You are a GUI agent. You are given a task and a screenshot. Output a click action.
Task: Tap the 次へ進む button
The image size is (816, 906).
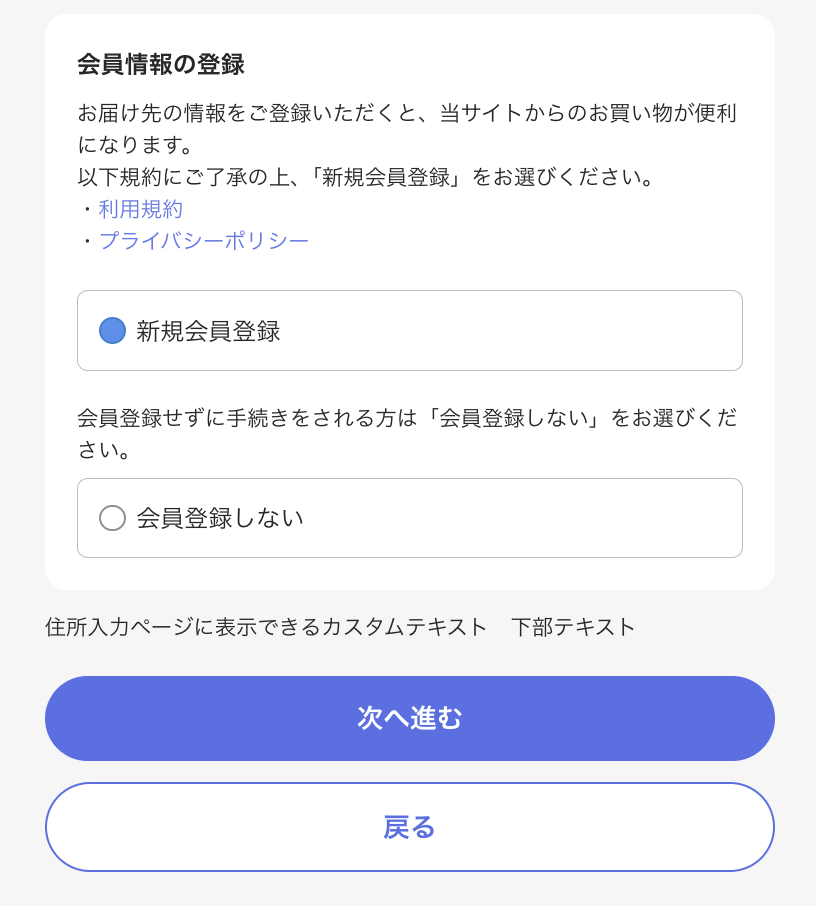pos(410,718)
